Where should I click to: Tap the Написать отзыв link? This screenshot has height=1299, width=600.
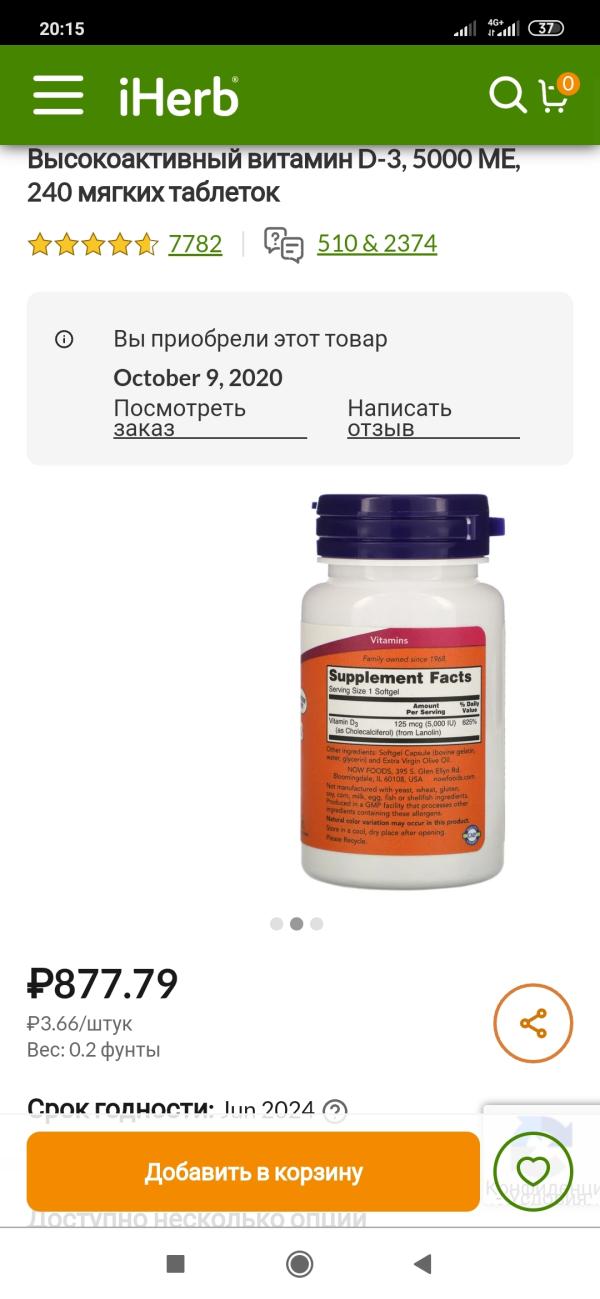400,418
